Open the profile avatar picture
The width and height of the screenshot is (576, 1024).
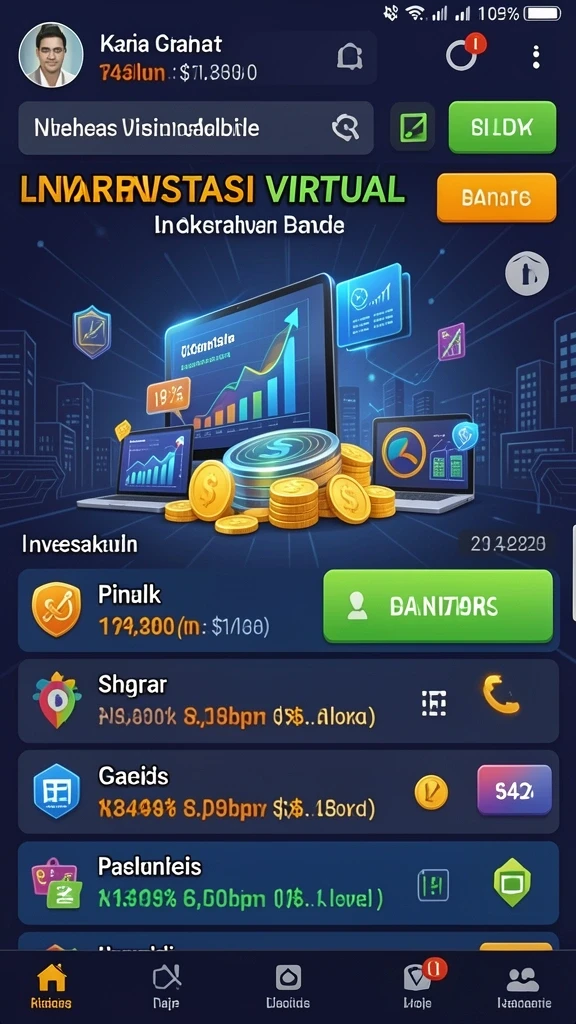pyautogui.click(x=51, y=55)
